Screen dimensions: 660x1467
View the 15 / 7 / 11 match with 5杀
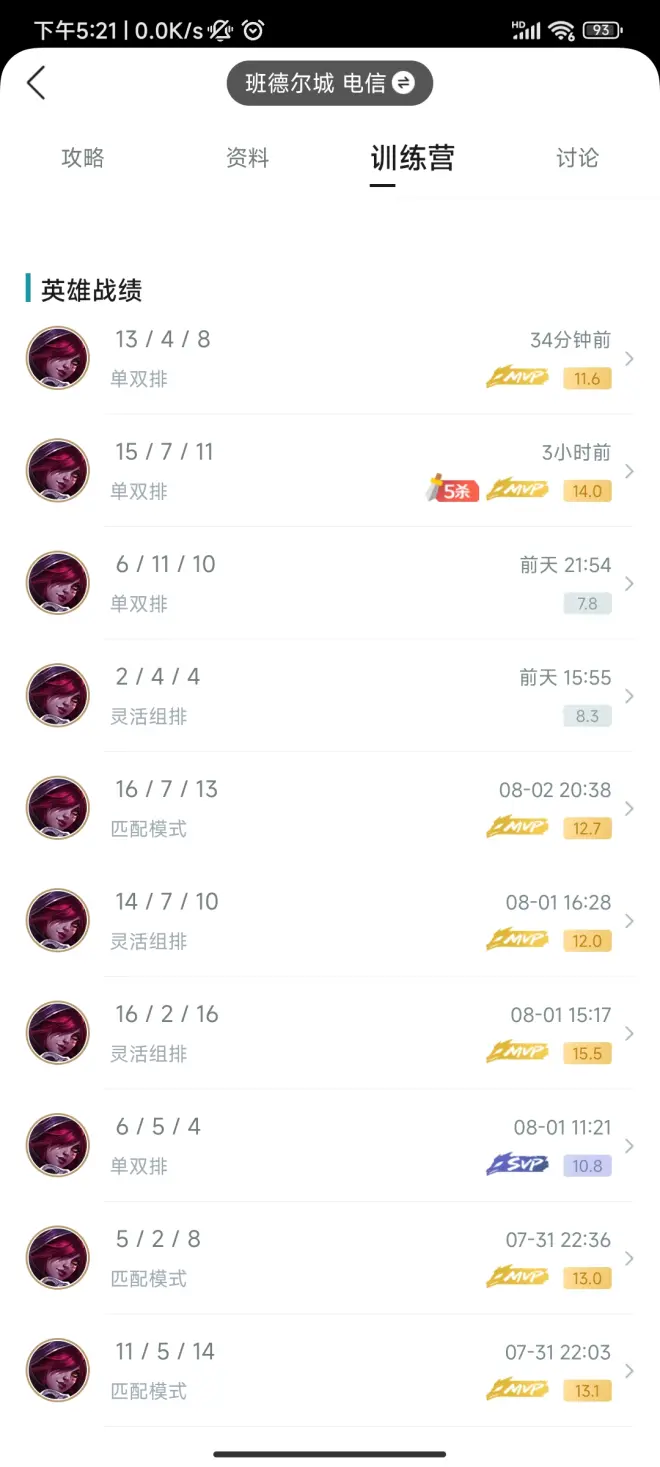[x=330, y=470]
